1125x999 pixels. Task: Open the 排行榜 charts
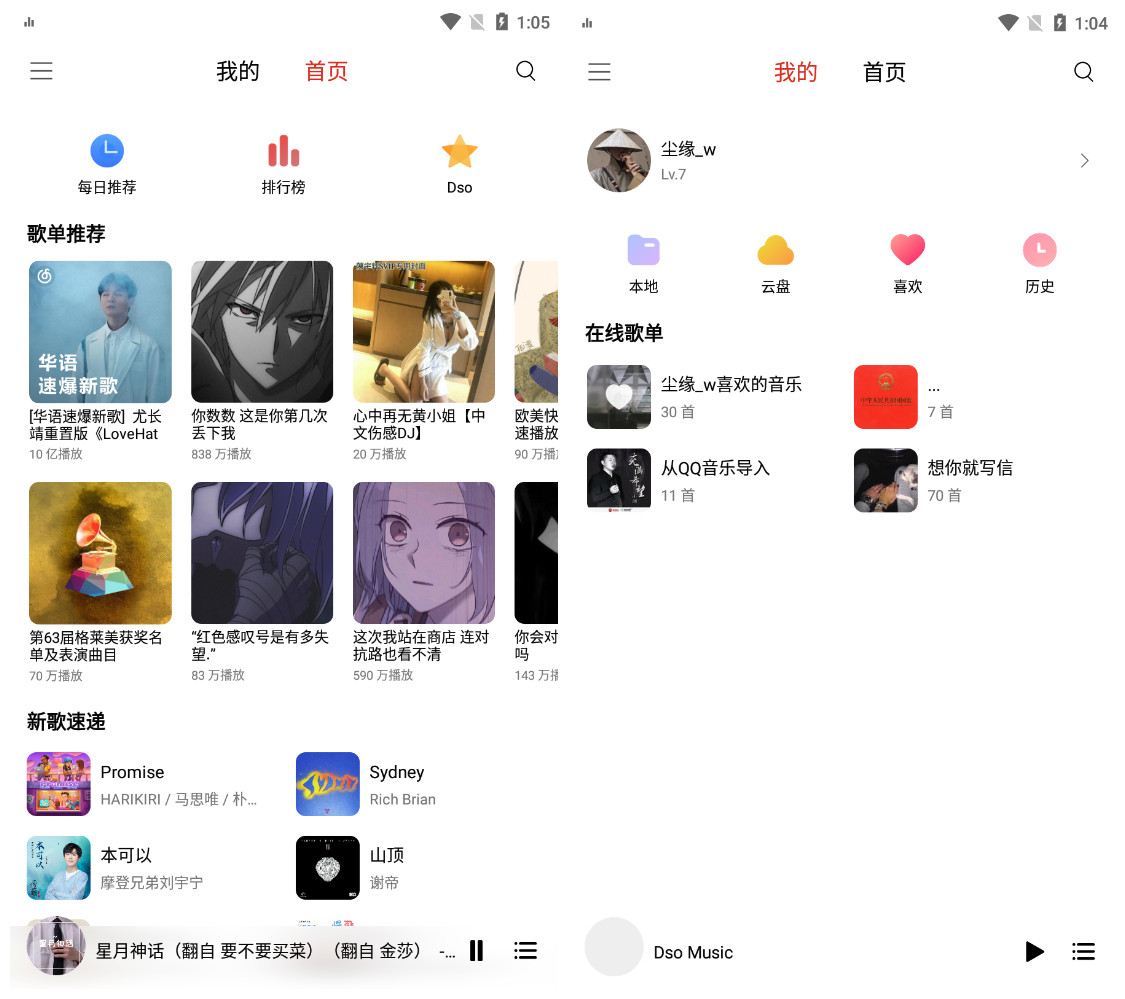point(283,163)
